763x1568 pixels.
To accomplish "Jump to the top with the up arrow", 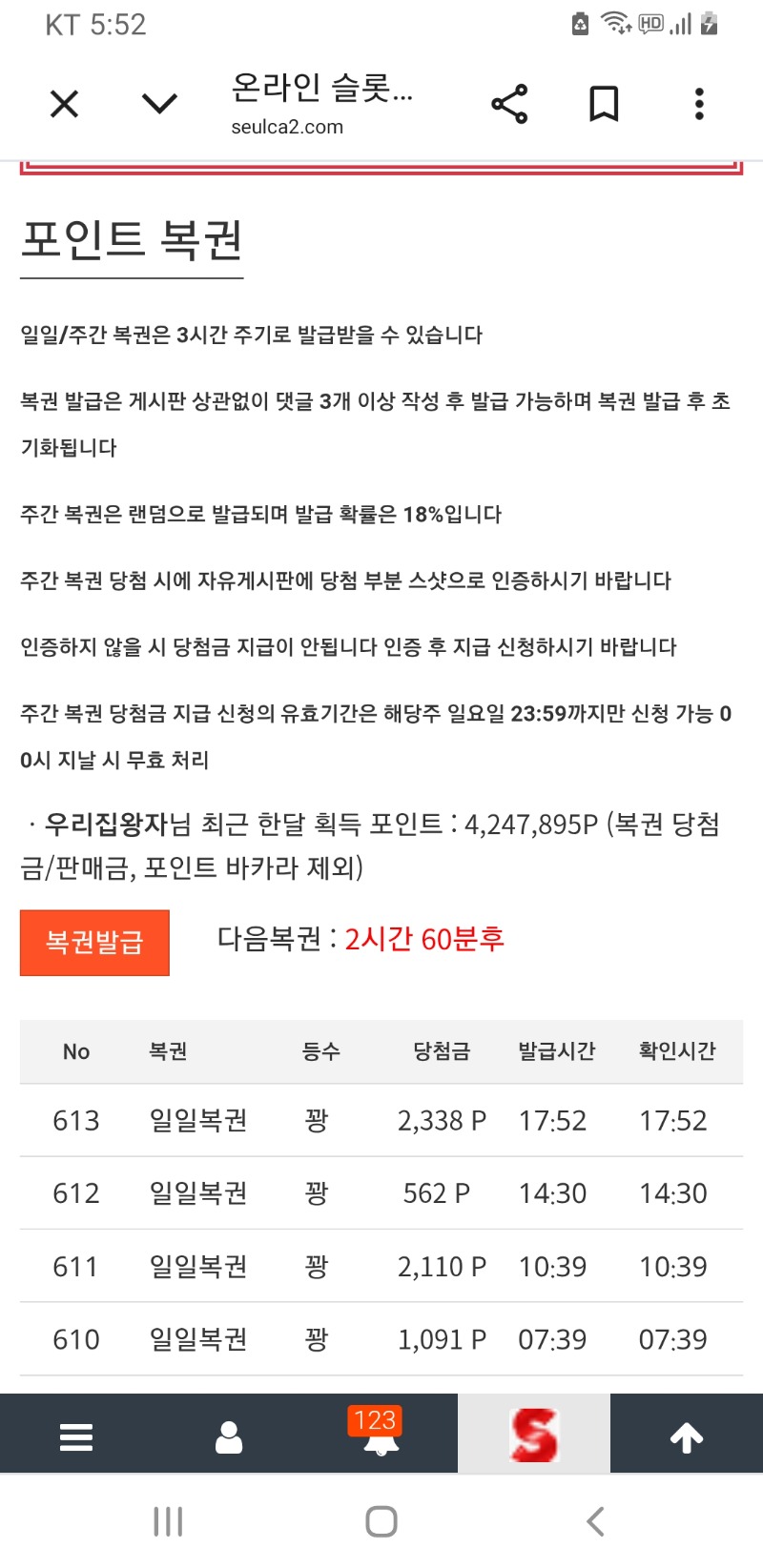I will (687, 1436).
